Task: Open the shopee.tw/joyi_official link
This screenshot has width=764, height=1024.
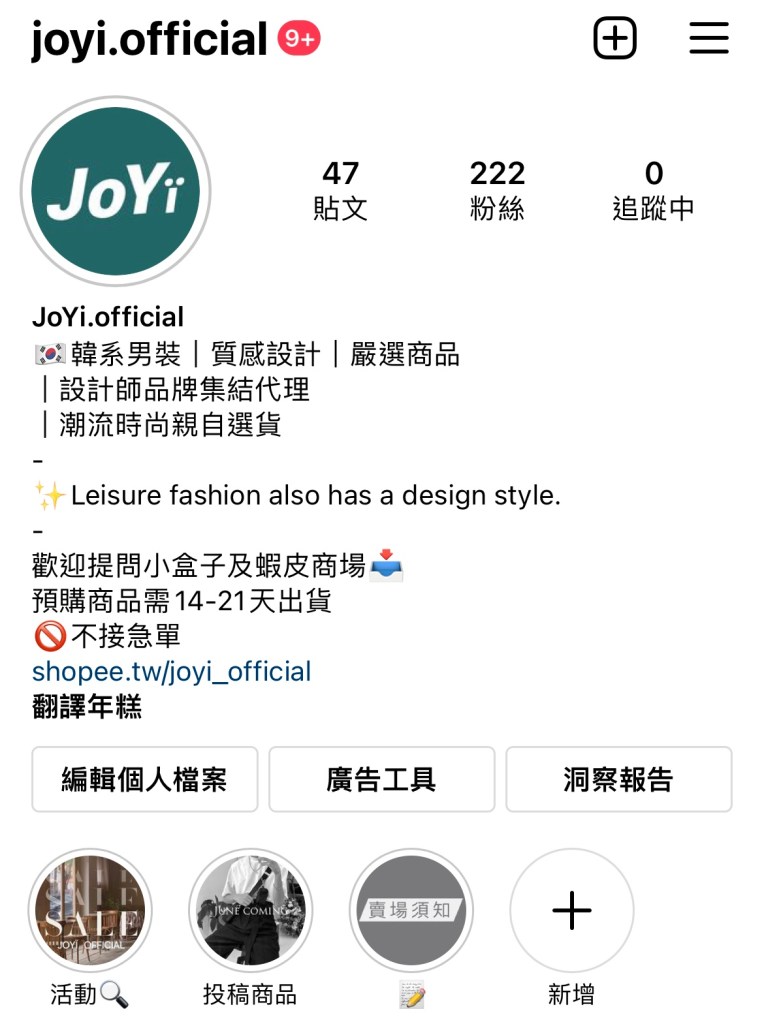Action: click(172, 671)
